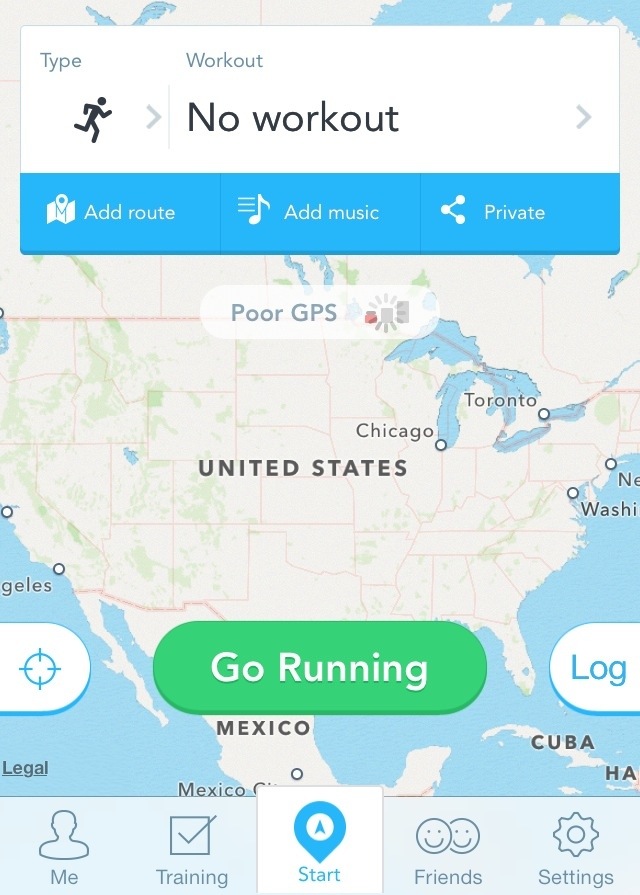Open the Settings tab
The width and height of the screenshot is (640, 895).
576,848
